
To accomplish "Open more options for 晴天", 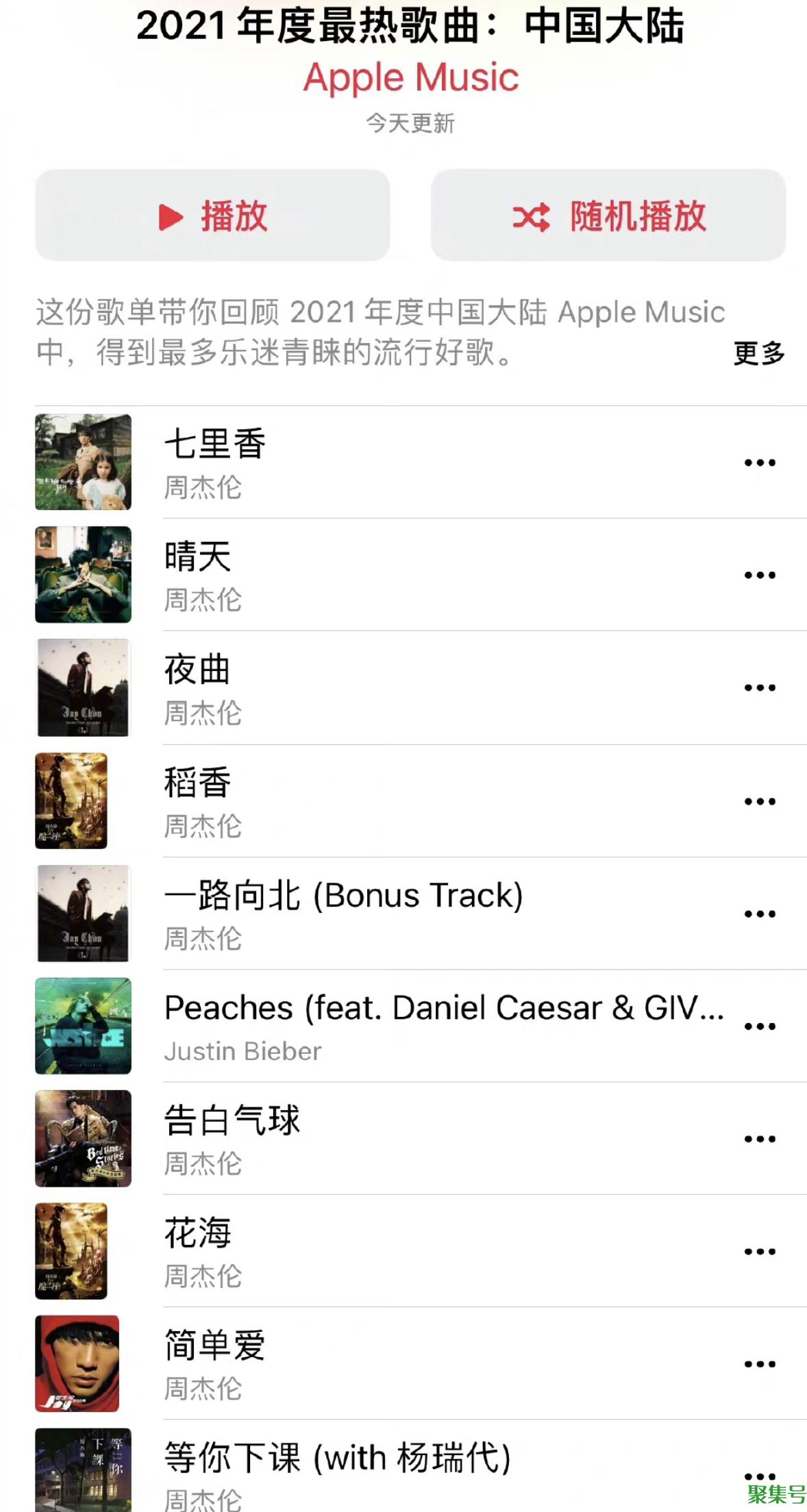I will tap(760, 575).
